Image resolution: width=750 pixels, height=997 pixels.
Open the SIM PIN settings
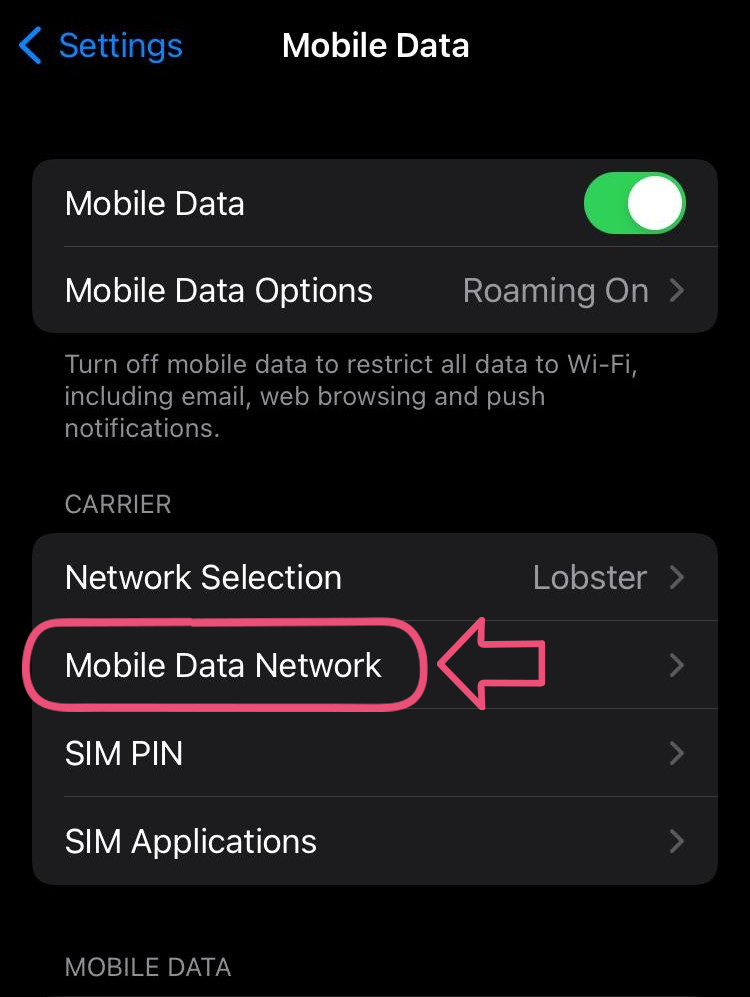point(123,753)
